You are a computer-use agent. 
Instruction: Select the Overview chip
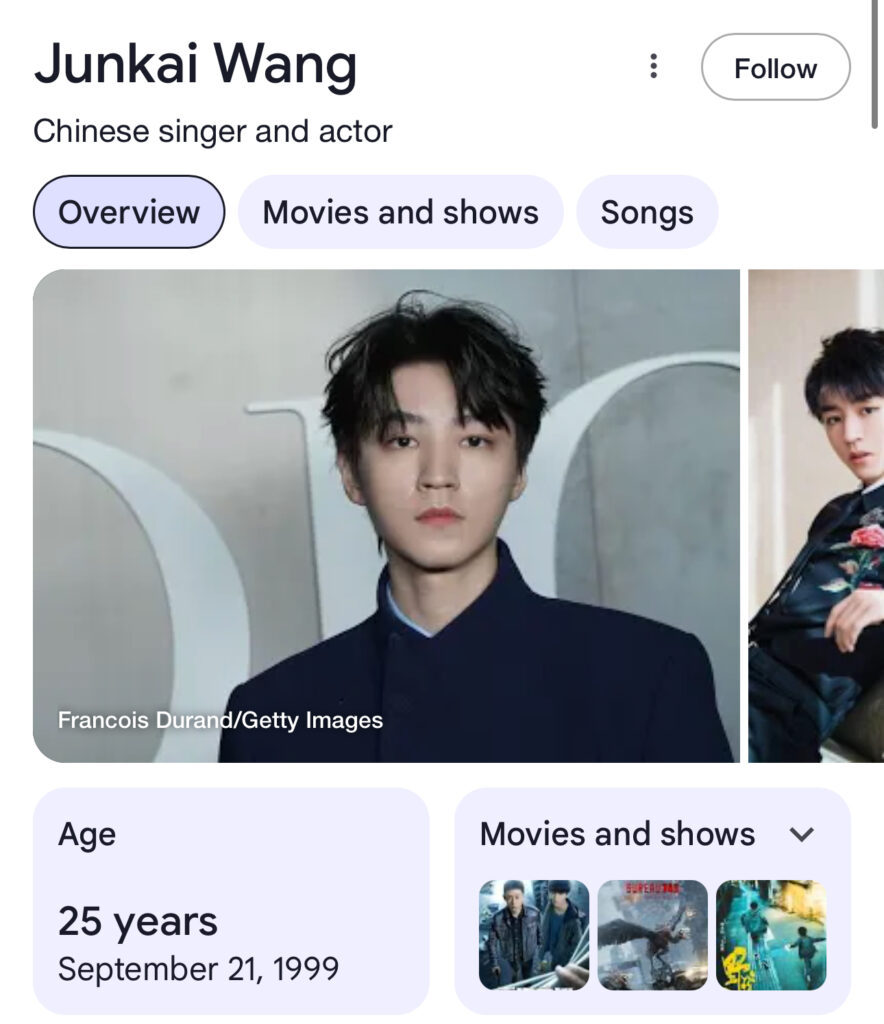point(129,212)
